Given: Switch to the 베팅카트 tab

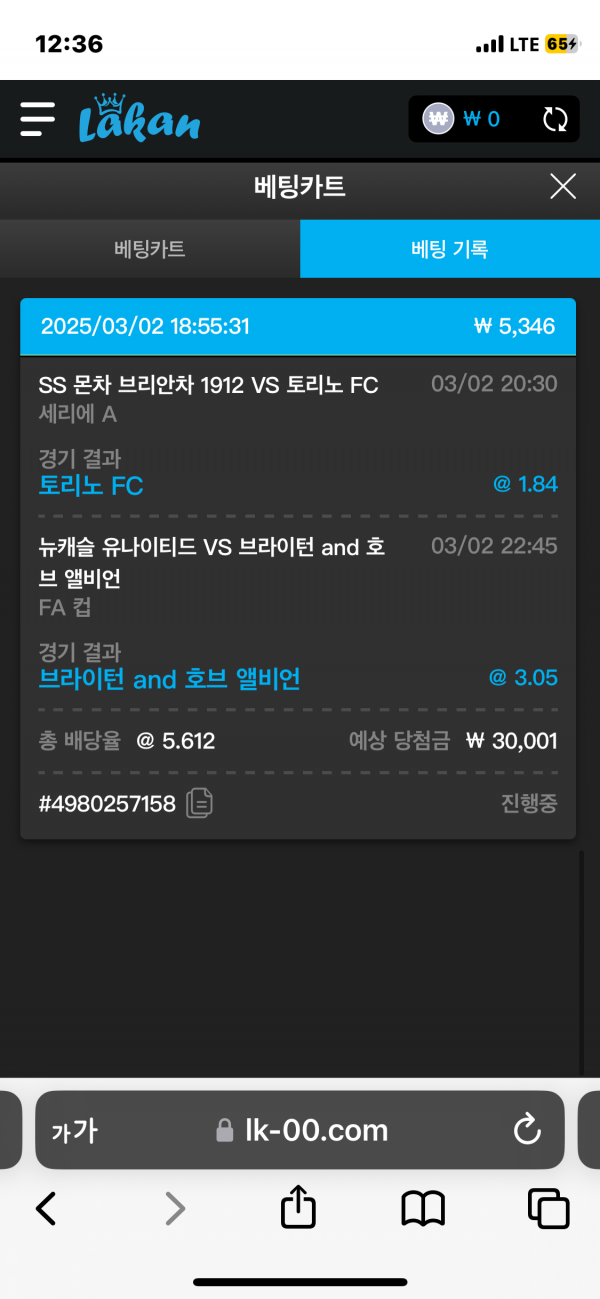Looking at the screenshot, I should pyautogui.click(x=150, y=249).
